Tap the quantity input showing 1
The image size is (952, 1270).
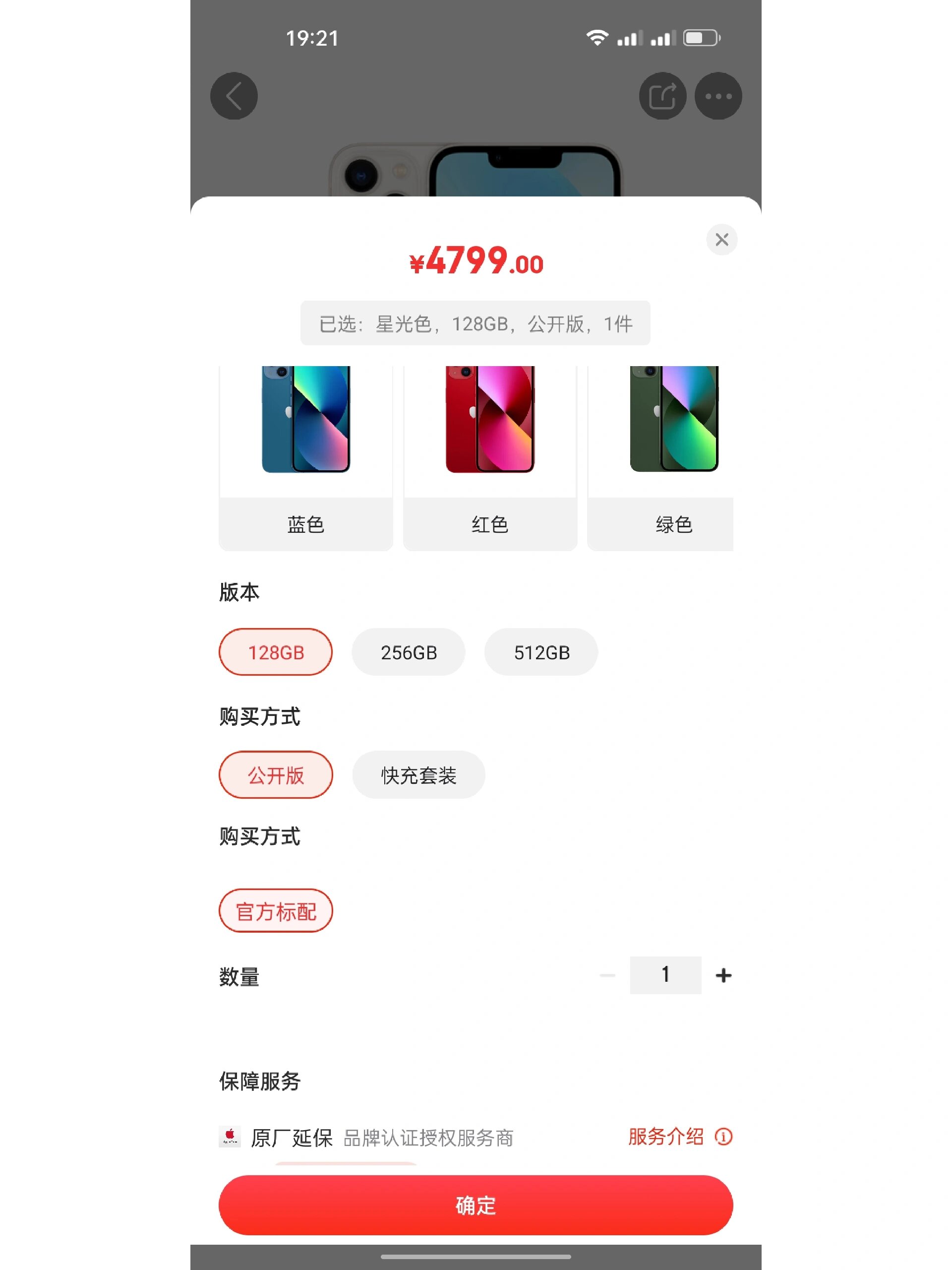[665, 974]
